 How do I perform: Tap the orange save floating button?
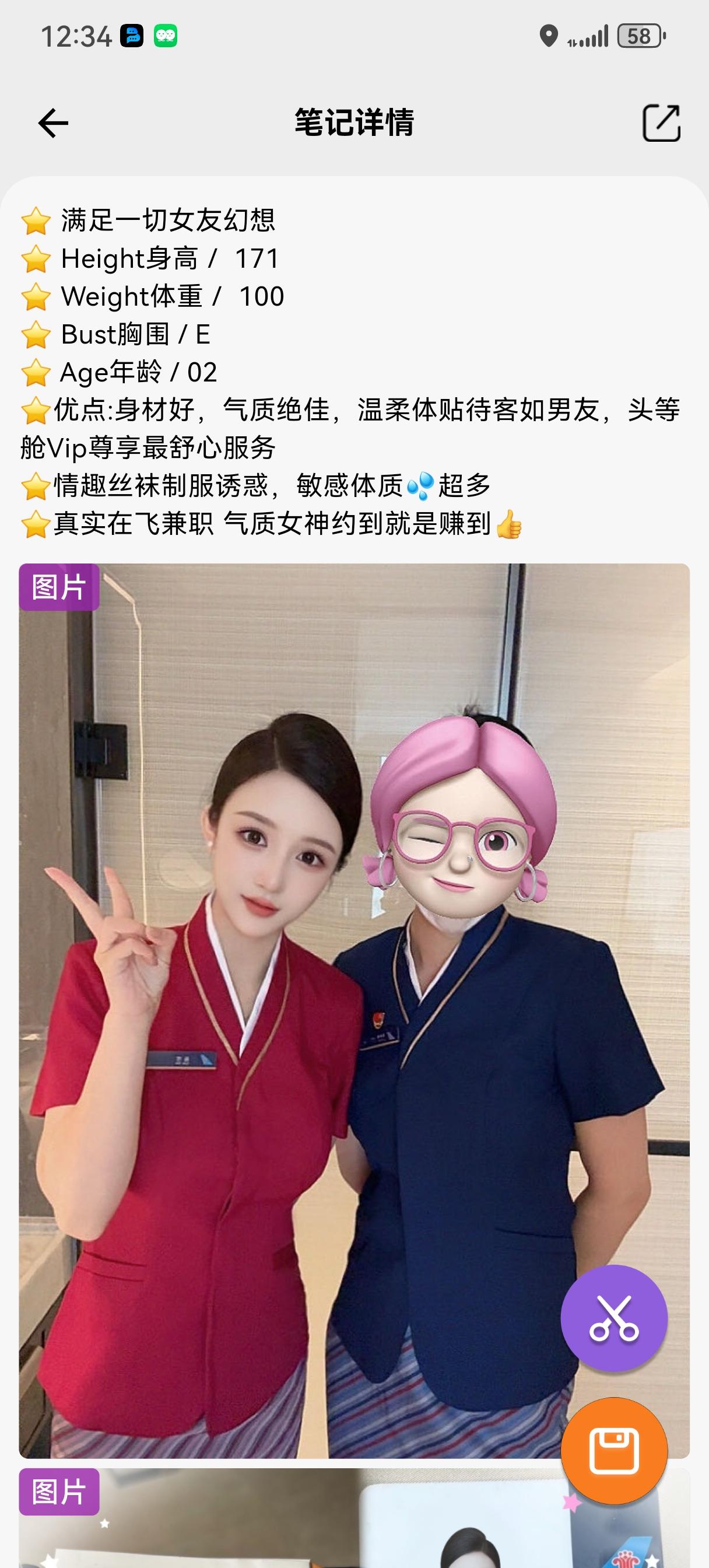click(613, 1451)
